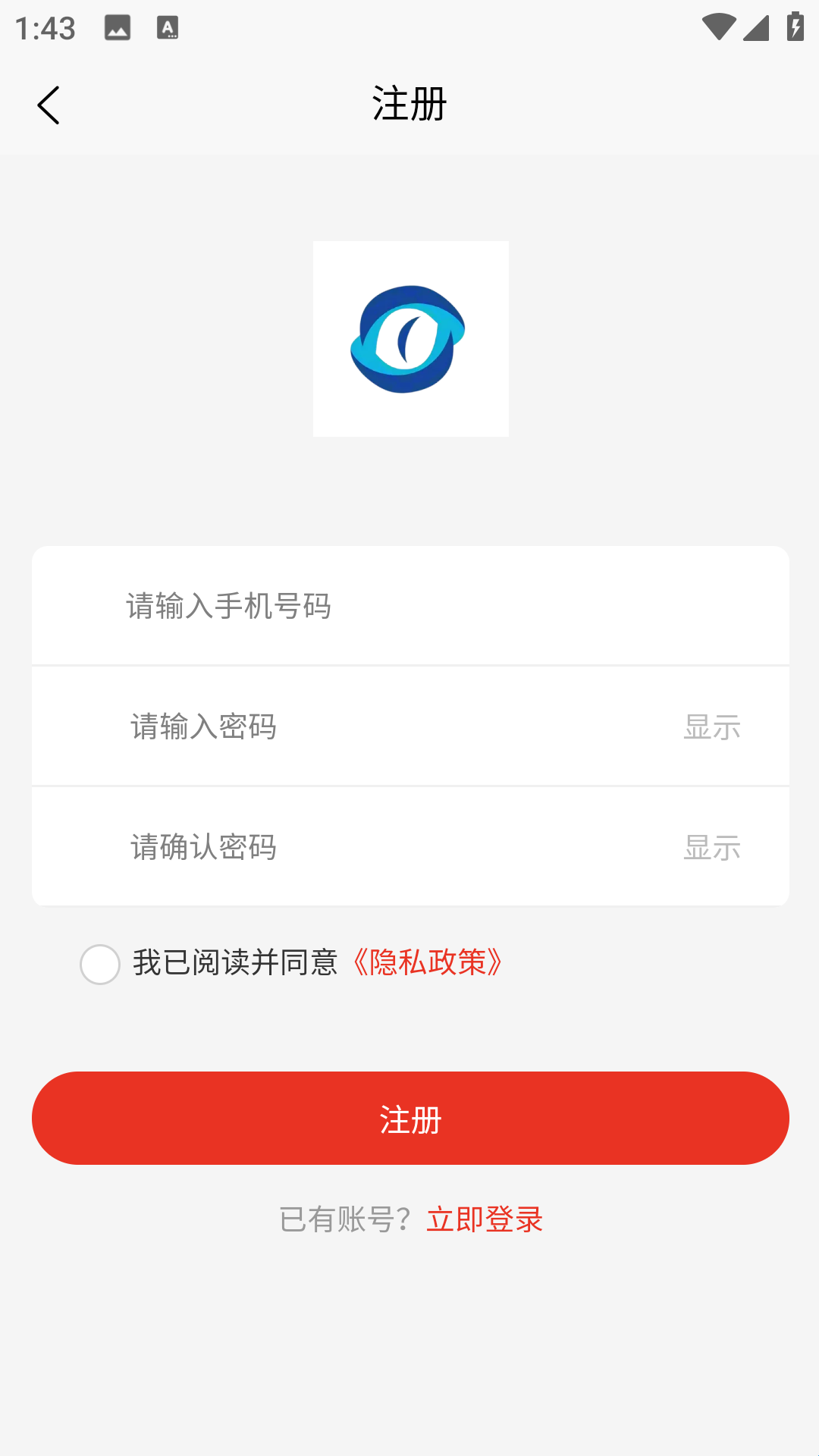Viewport: 819px width, 1456px height.
Task: Go to 立即登录 login link
Action: pyautogui.click(x=485, y=1219)
